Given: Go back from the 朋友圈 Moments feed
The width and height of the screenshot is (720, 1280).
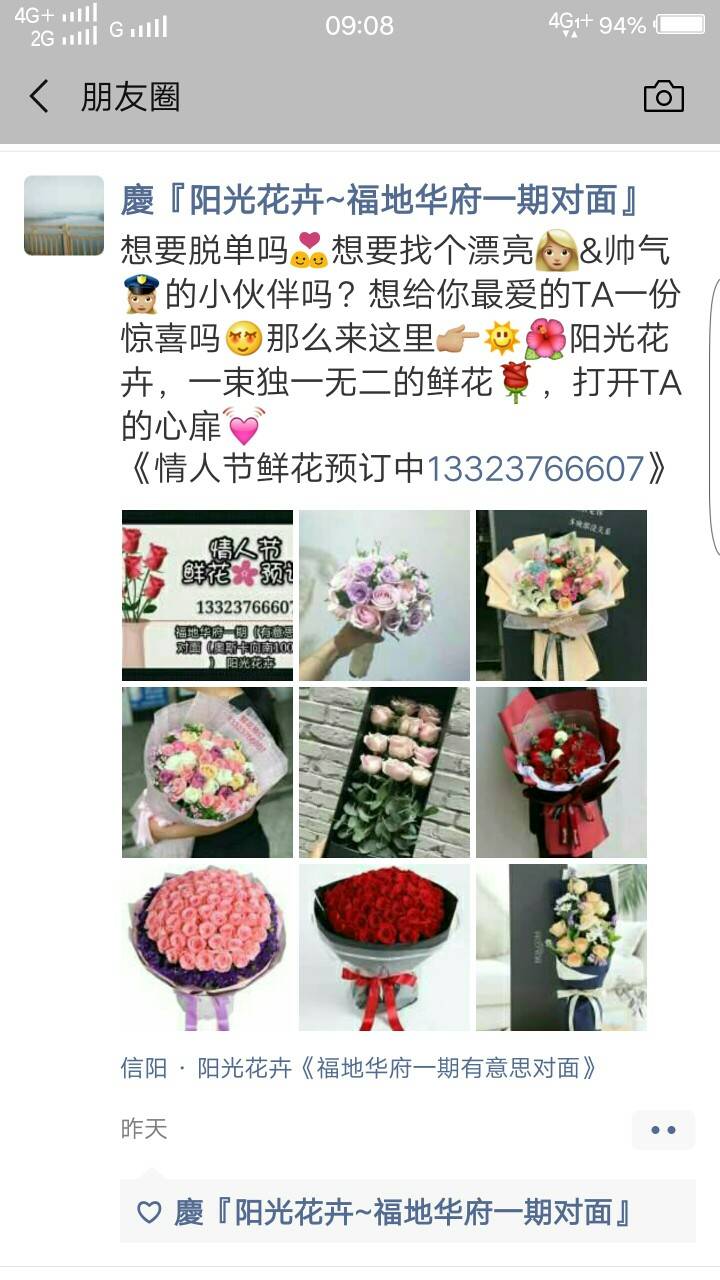Looking at the screenshot, I should click(x=40, y=97).
